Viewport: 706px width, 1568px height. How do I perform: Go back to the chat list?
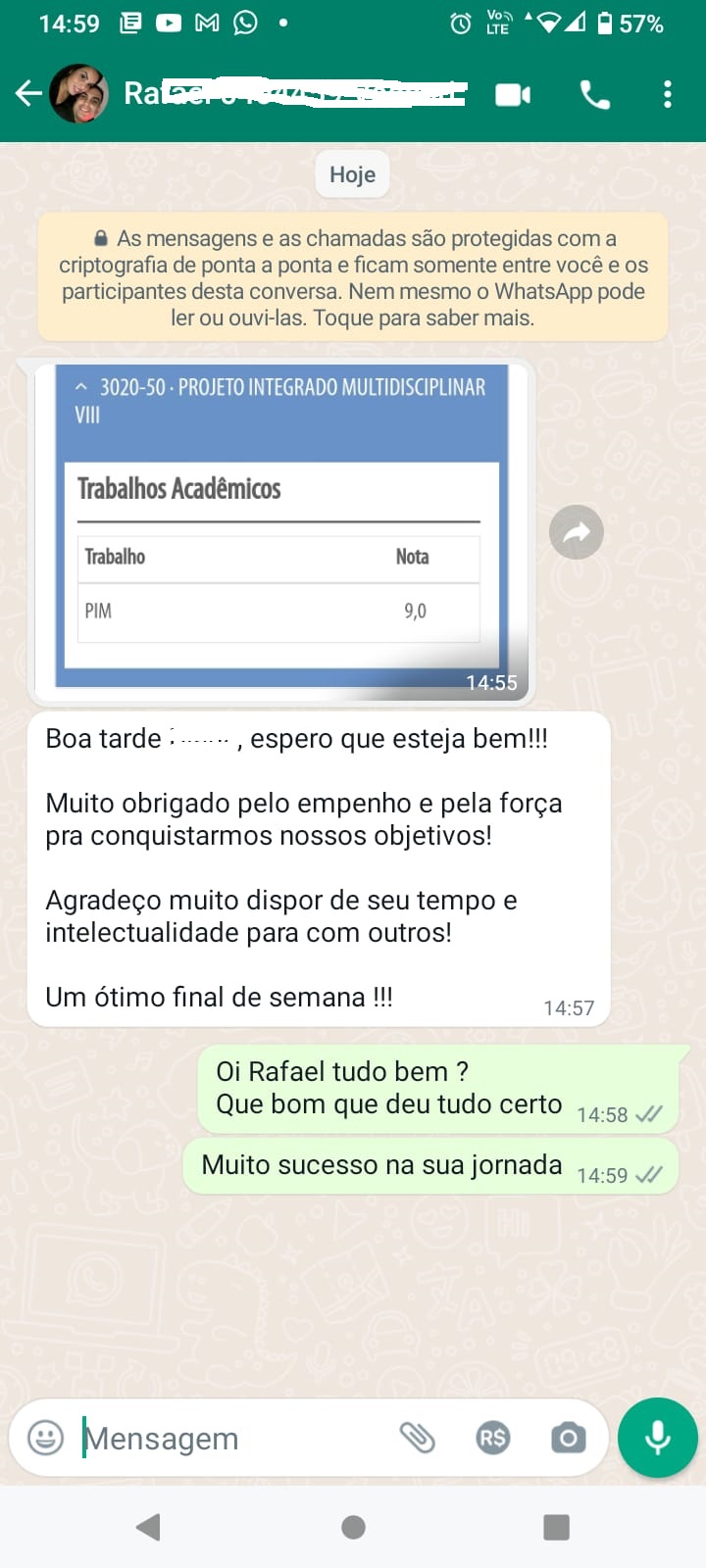[28, 94]
